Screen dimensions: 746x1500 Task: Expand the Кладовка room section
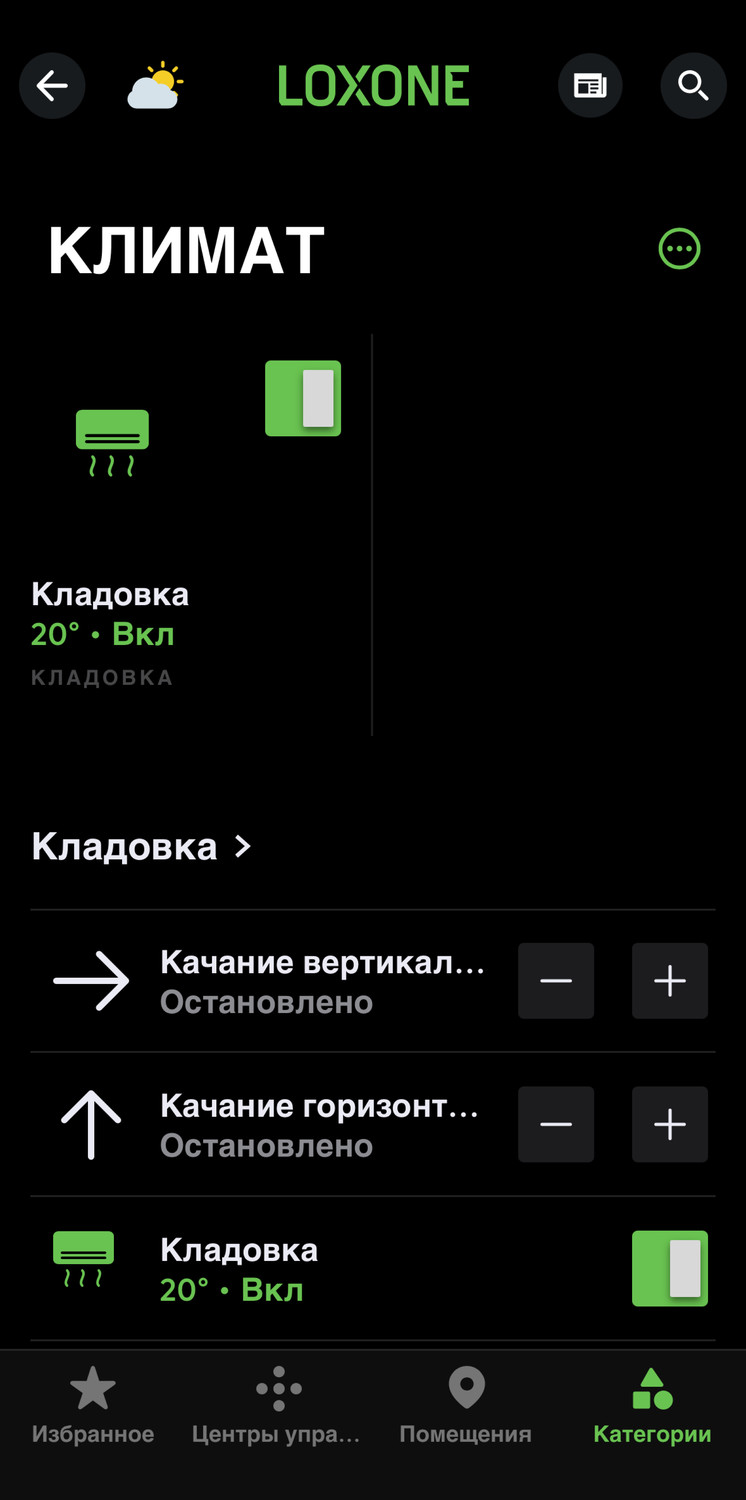tap(142, 847)
